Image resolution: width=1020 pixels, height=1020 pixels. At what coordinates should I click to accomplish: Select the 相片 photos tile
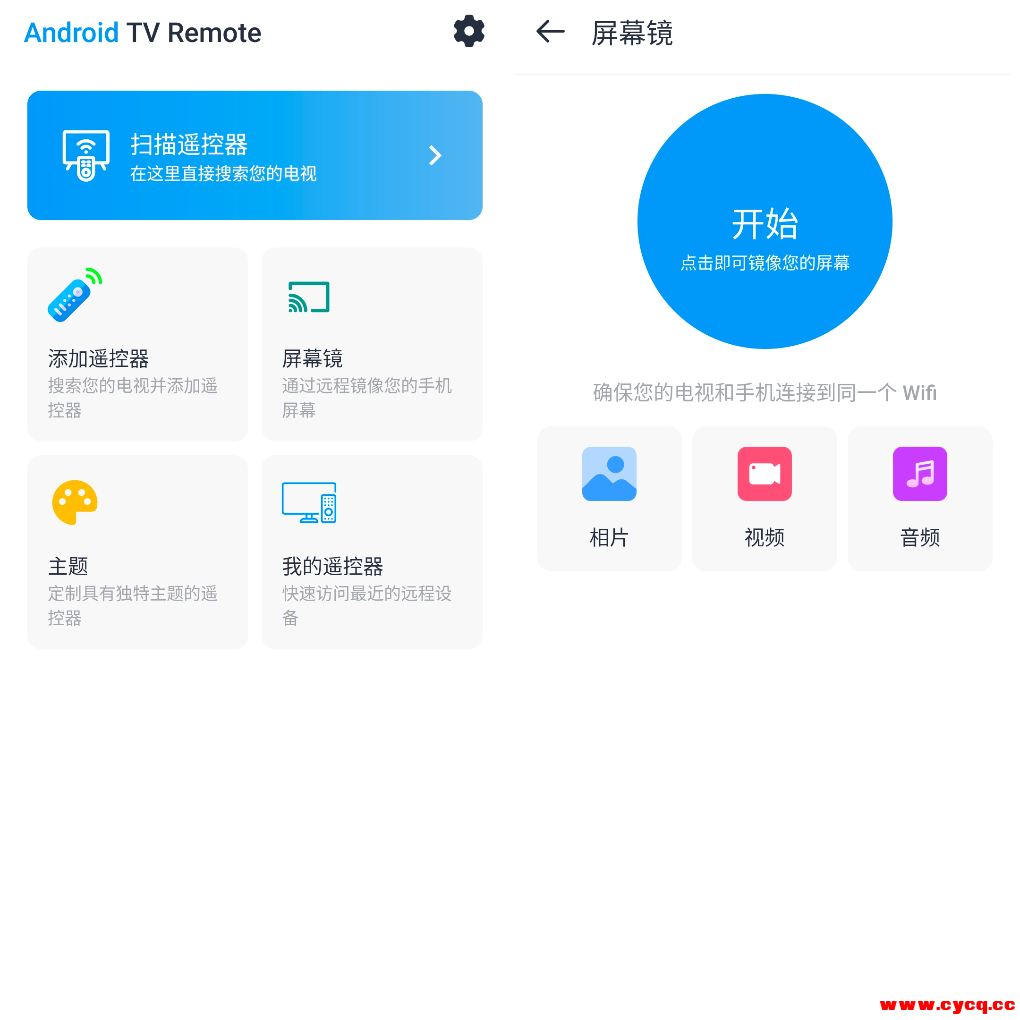609,498
